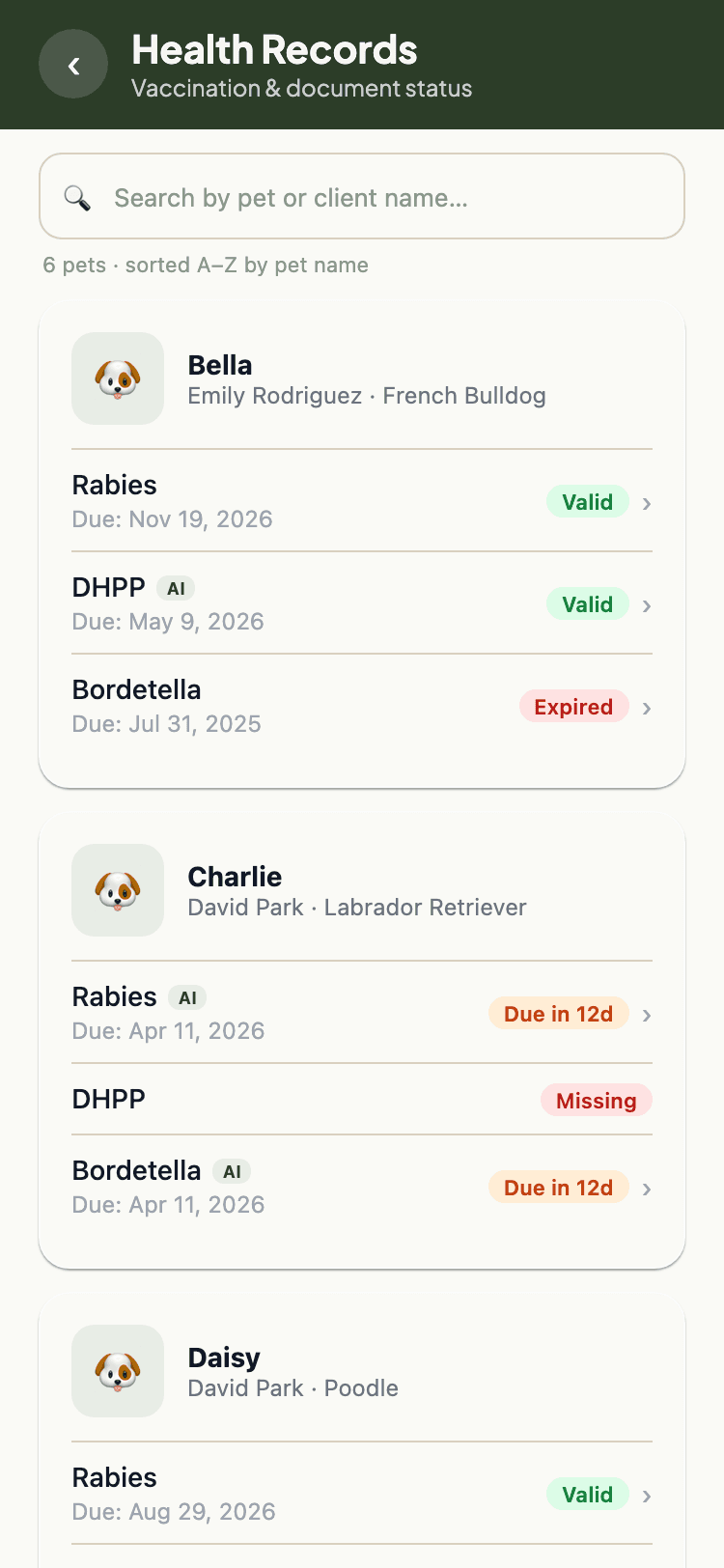Image resolution: width=724 pixels, height=1568 pixels.
Task: Open Bella's avatar thumbnail
Action: point(117,378)
